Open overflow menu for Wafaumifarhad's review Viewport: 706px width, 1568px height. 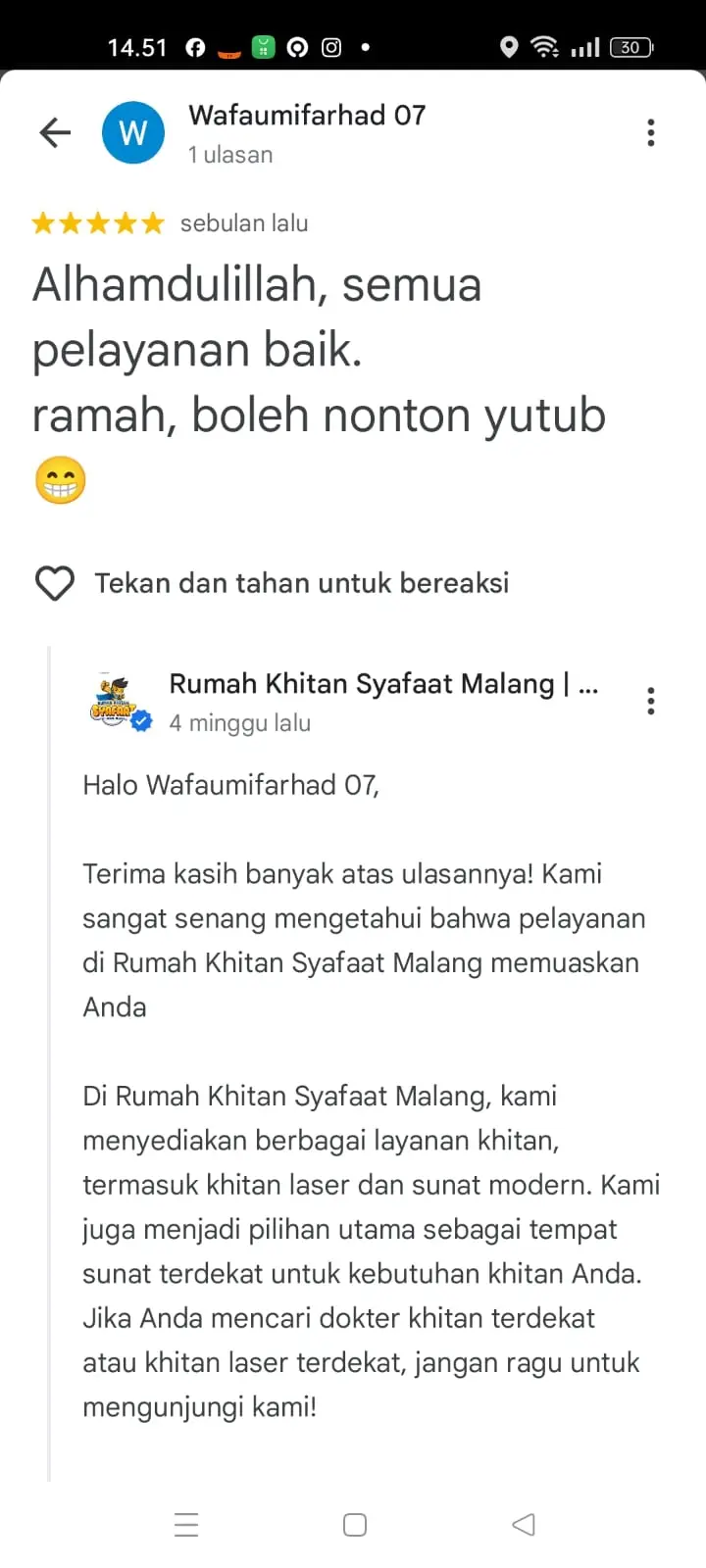tap(651, 133)
